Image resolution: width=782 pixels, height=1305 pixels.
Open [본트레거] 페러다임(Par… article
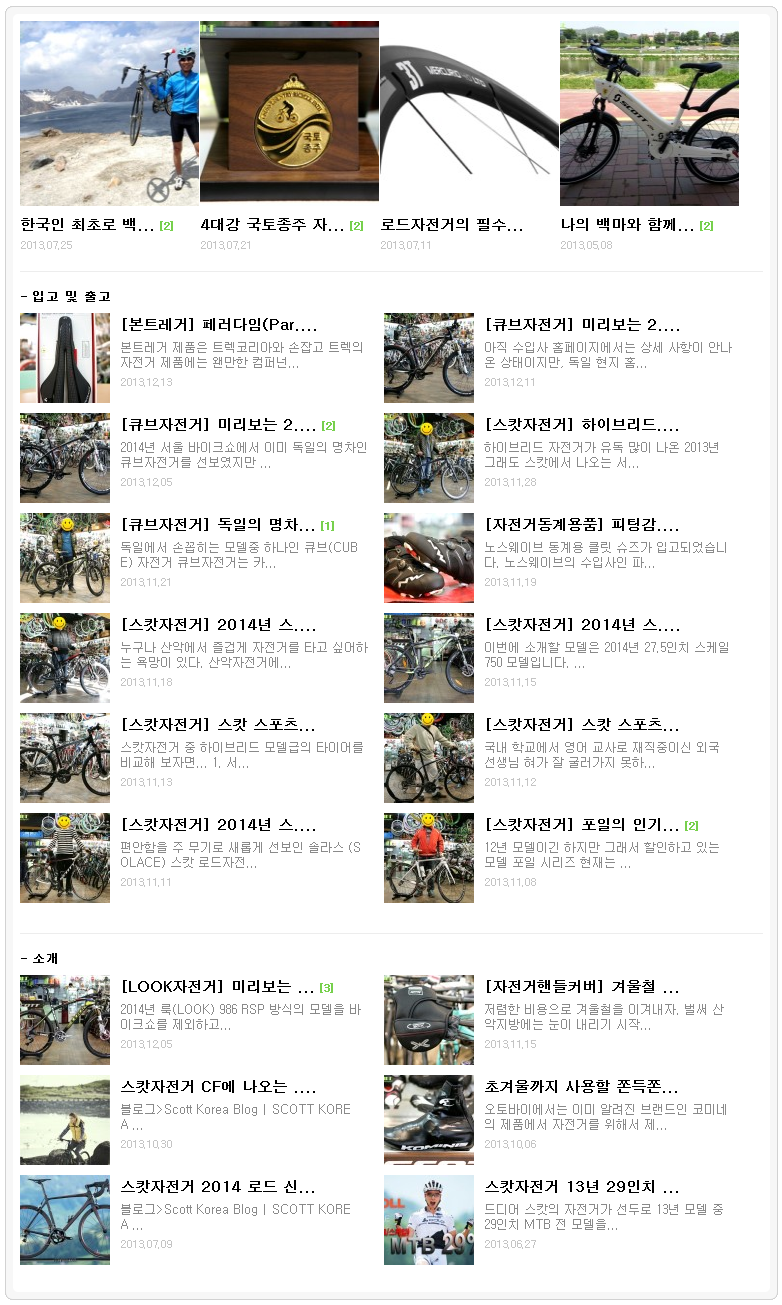pos(218,325)
